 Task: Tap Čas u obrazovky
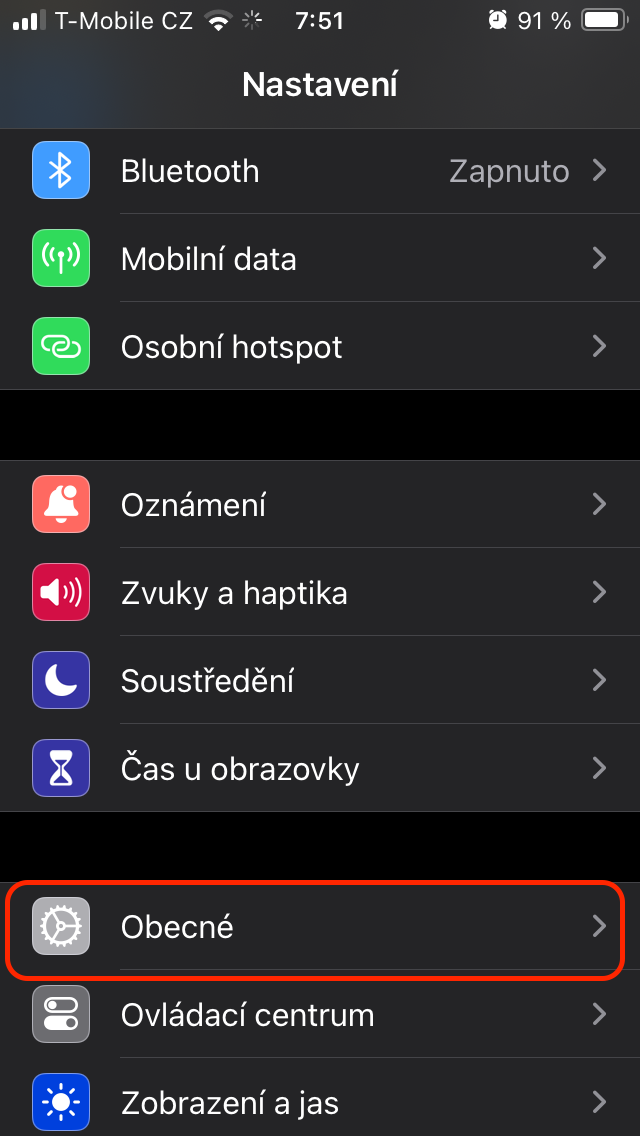click(x=320, y=768)
